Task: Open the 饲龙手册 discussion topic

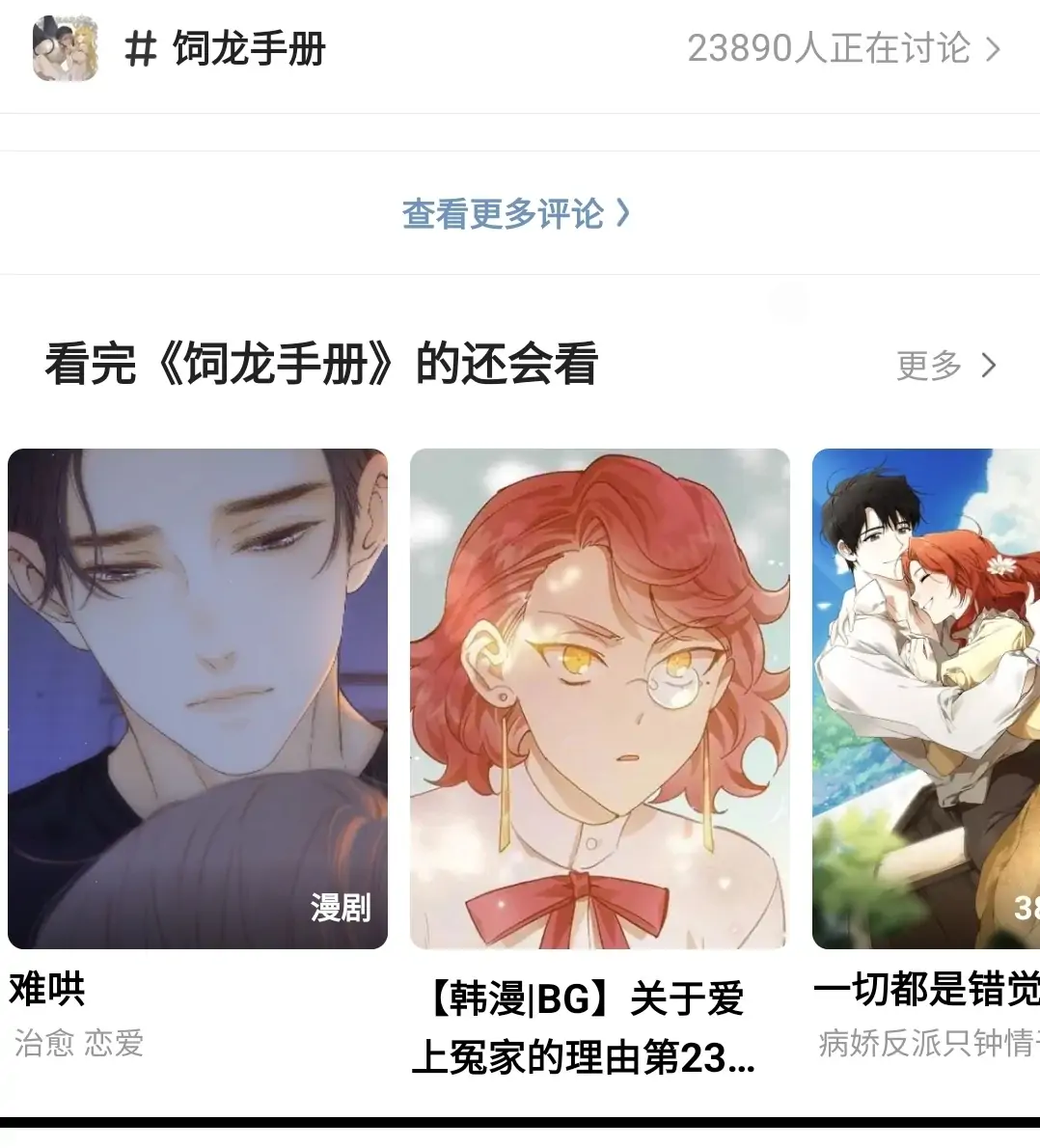Action: (x=249, y=48)
